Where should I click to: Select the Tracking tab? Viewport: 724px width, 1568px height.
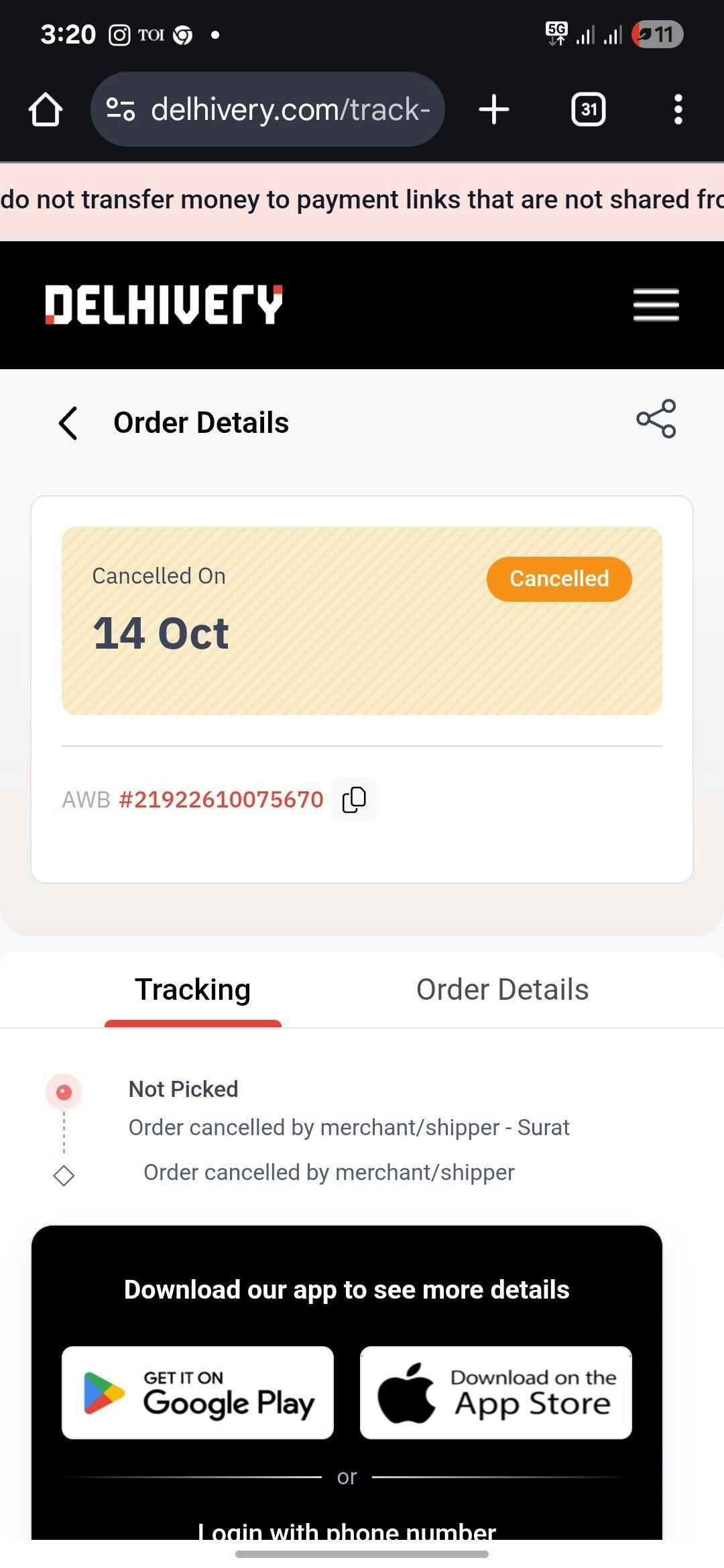193,990
